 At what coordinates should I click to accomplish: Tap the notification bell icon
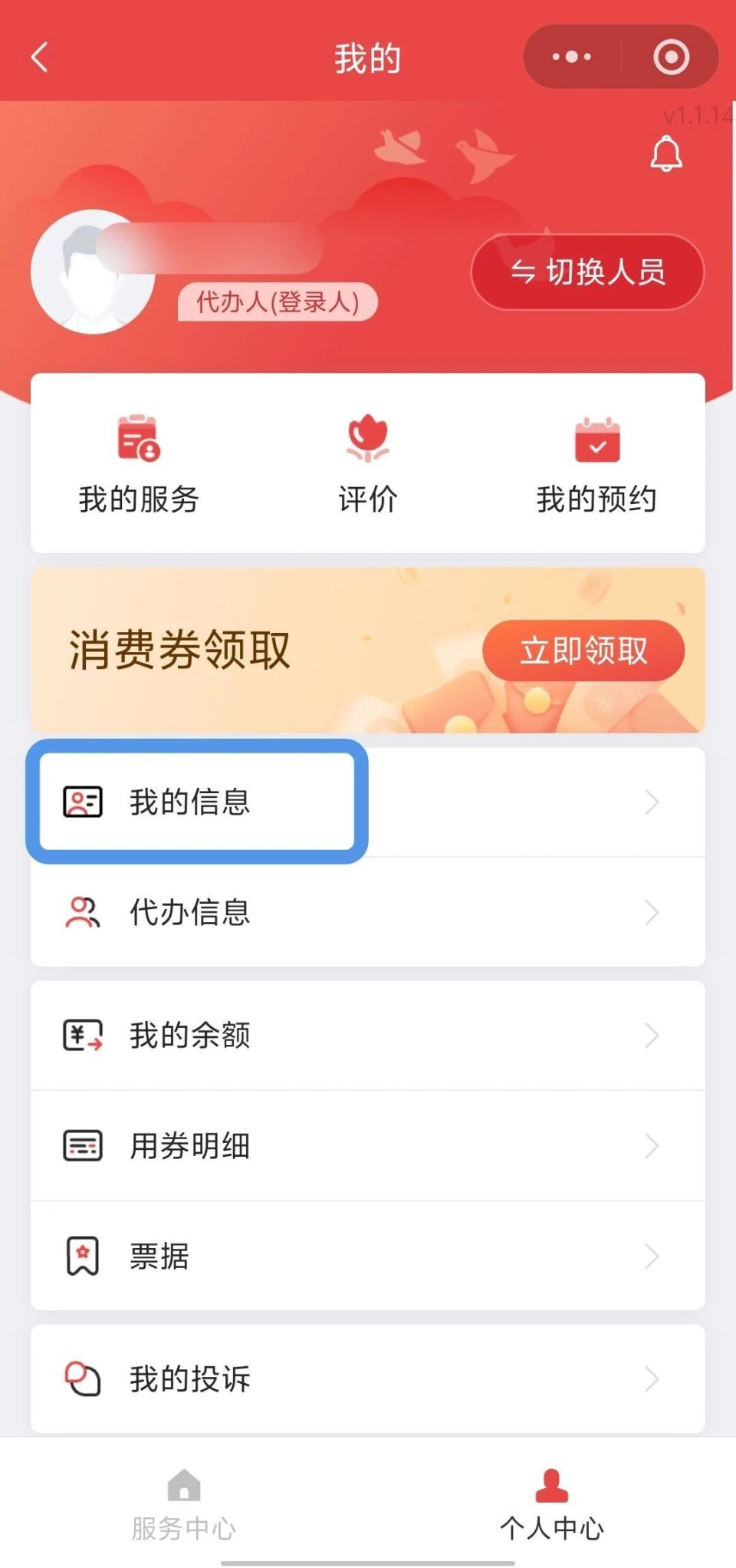[666, 153]
